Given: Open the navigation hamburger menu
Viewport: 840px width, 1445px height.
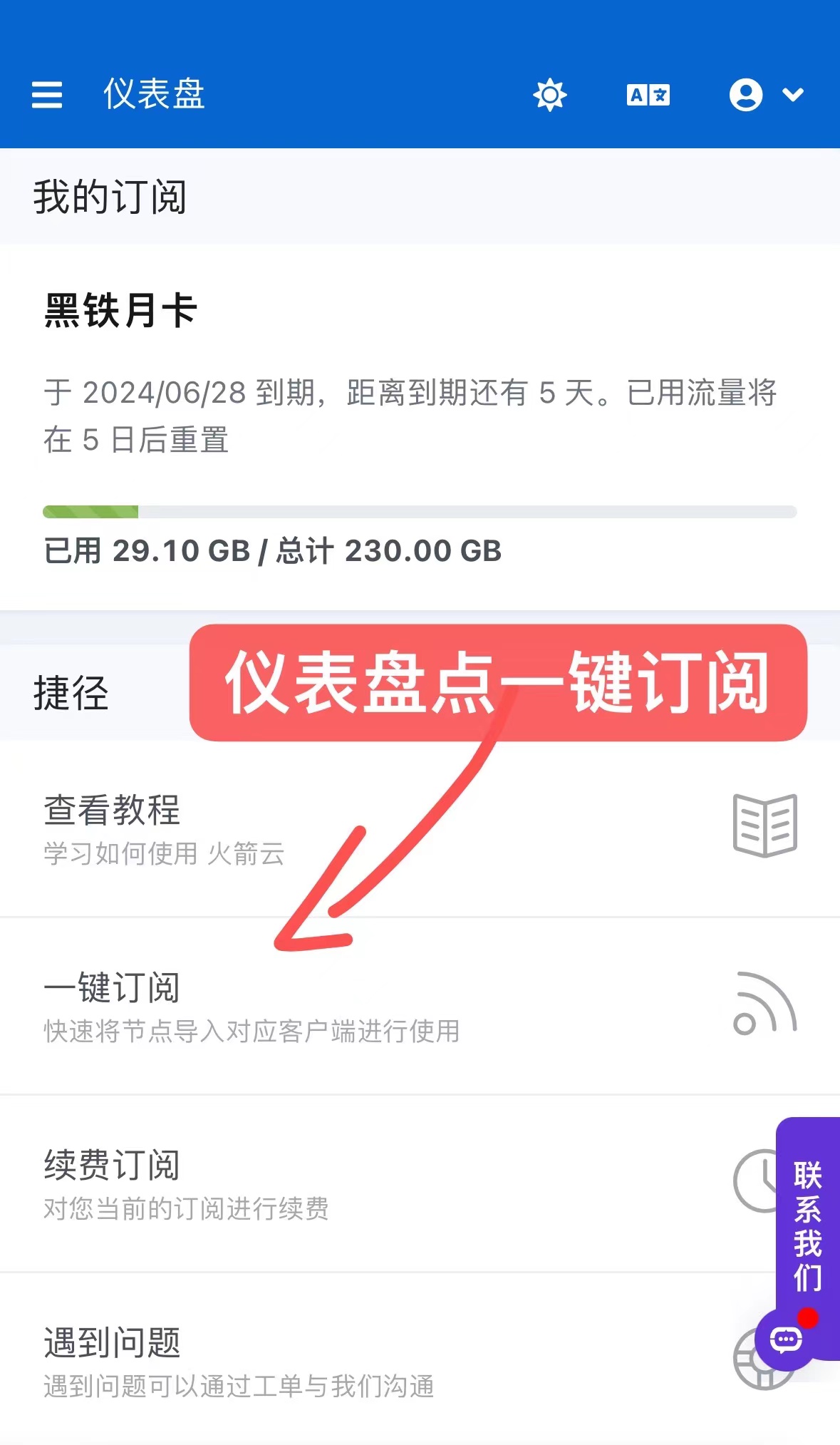Looking at the screenshot, I should 47,93.
